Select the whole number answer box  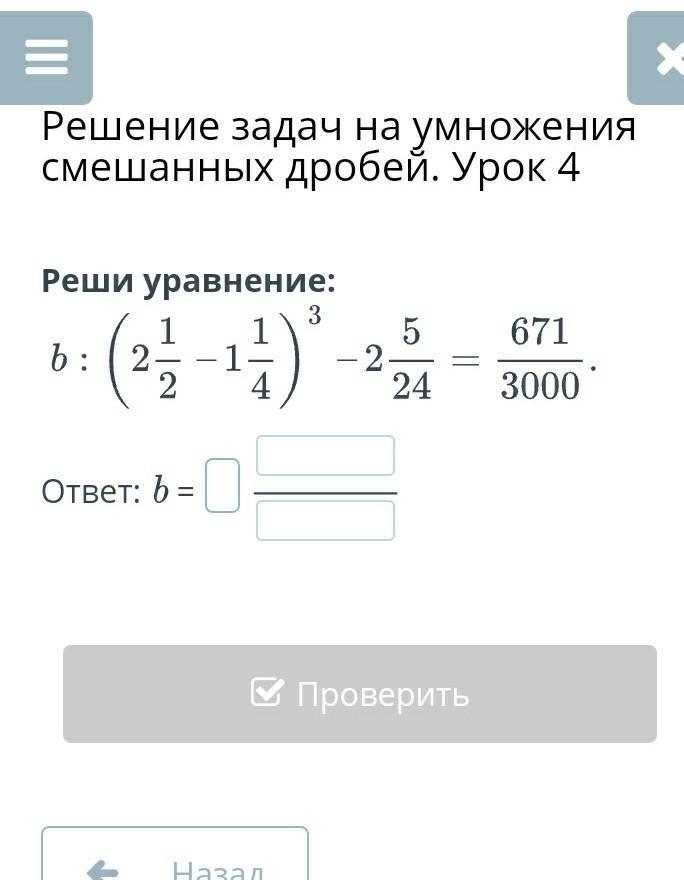pyautogui.click(x=222, y=485)
